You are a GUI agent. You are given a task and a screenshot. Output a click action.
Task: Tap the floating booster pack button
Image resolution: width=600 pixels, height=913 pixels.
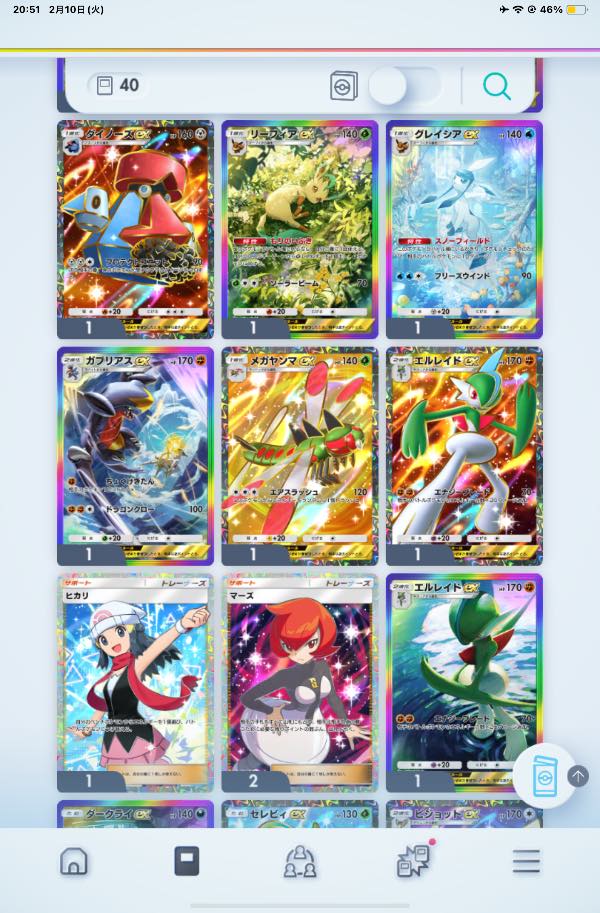click(544, 776)
